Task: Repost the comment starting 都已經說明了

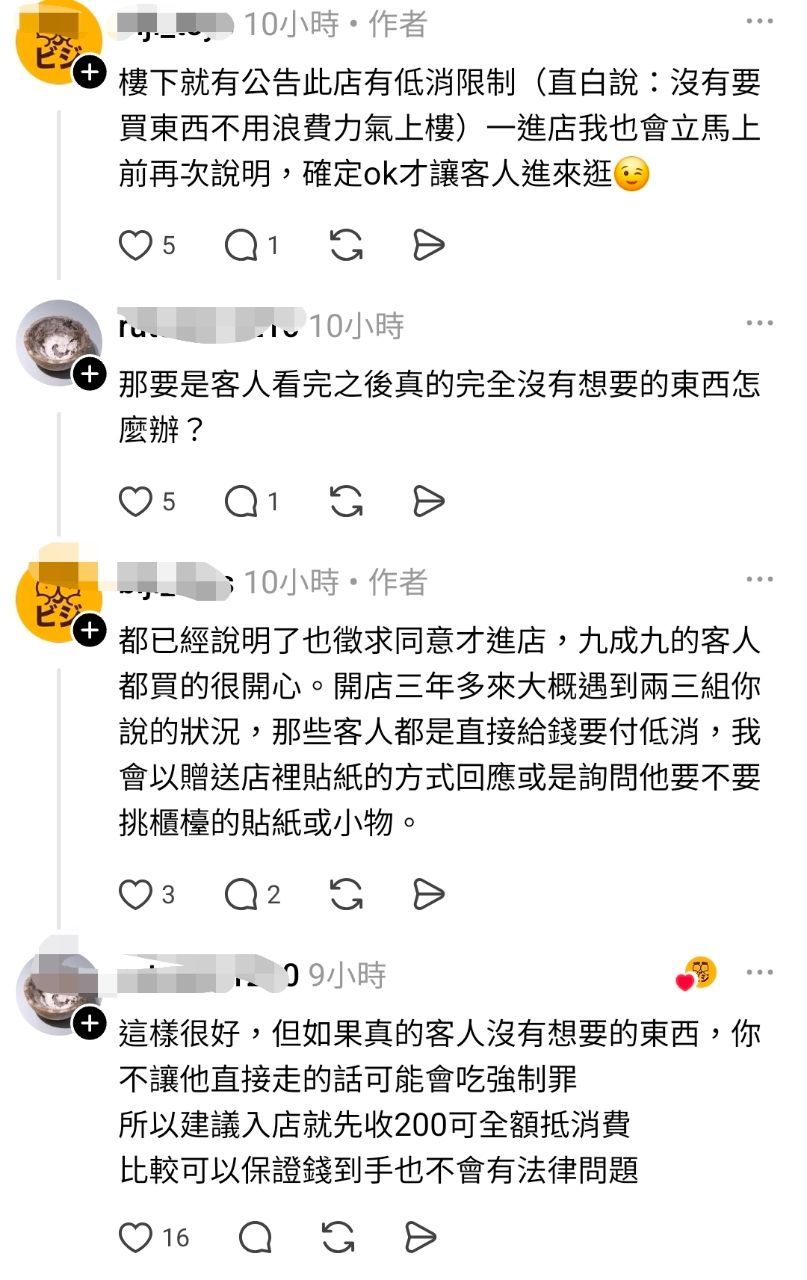Action: pyautogui.click(x=345, y=894)
